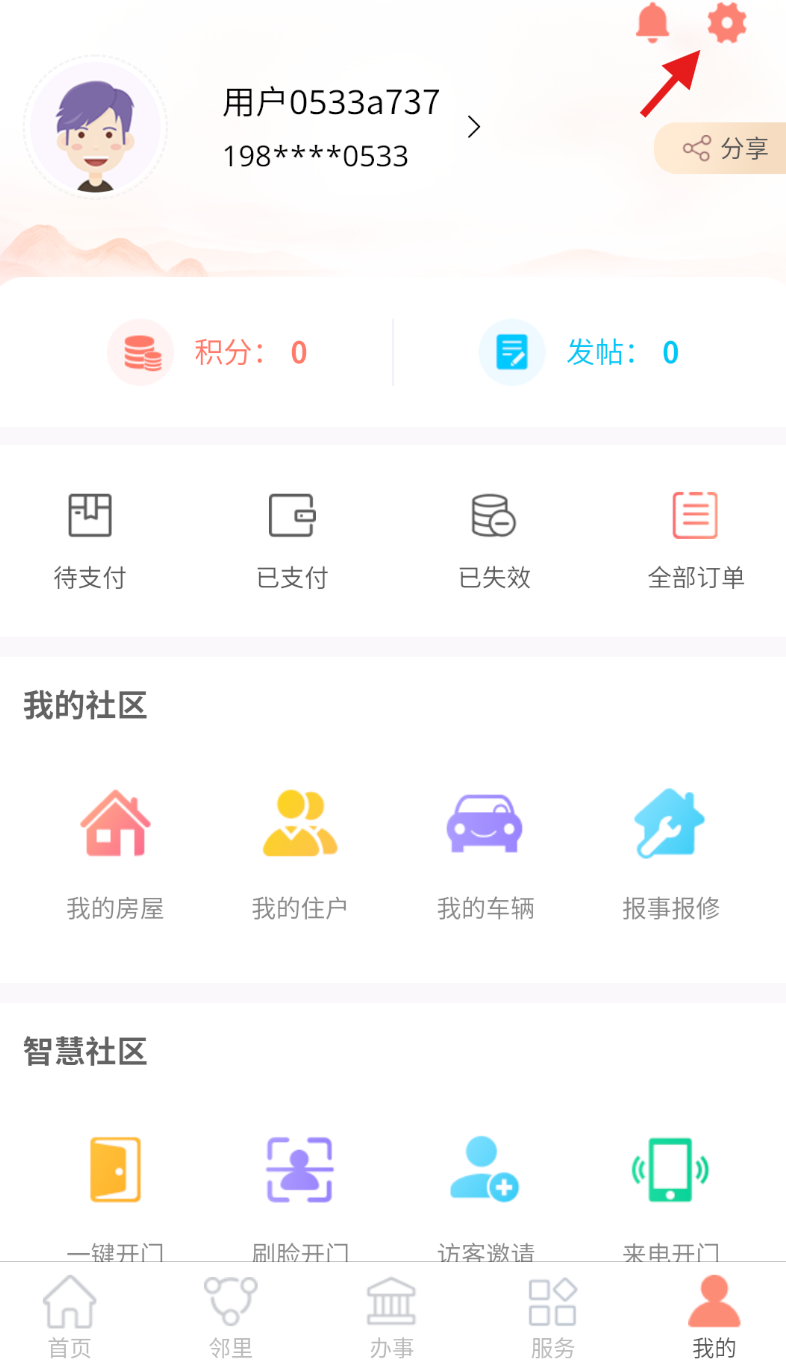Switch to the 邻里 neighborhood tab
The height and width of the screenshot is (1362, 786).
(x=231, y=1315)
